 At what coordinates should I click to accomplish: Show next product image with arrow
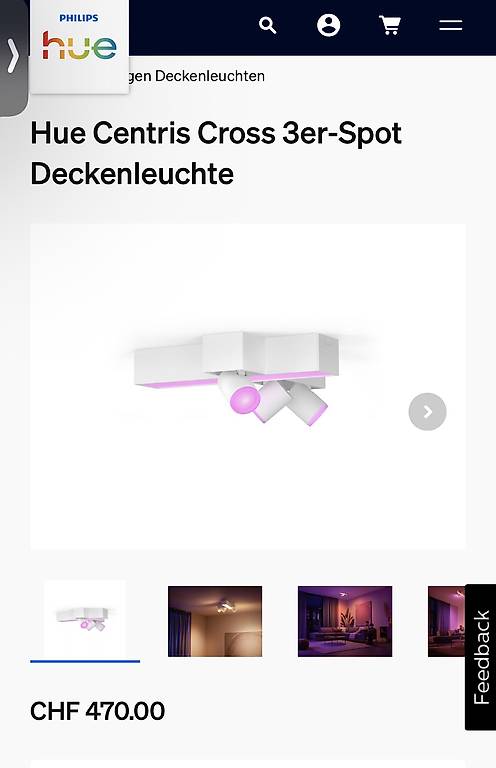coord(427,412)
